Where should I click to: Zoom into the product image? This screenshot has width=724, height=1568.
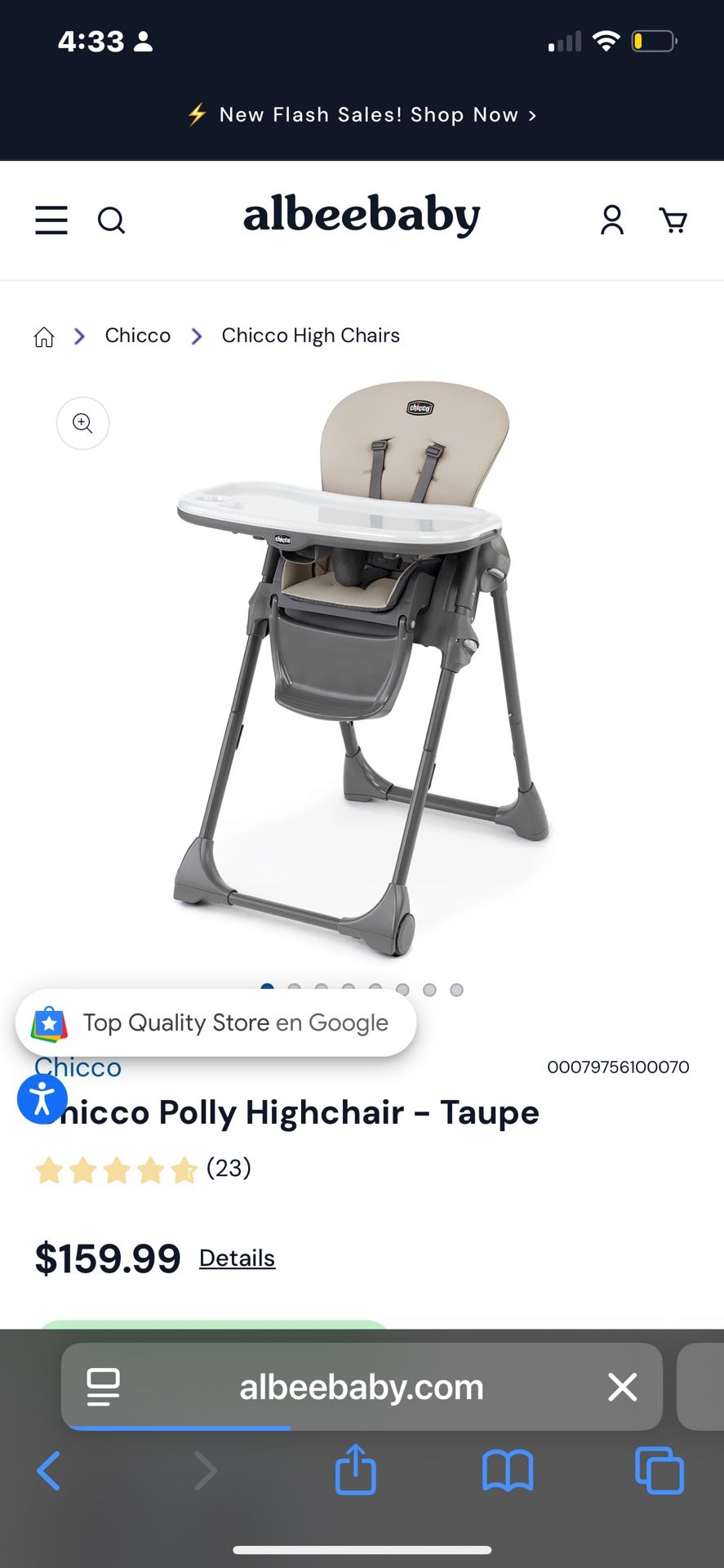[82, 423]
